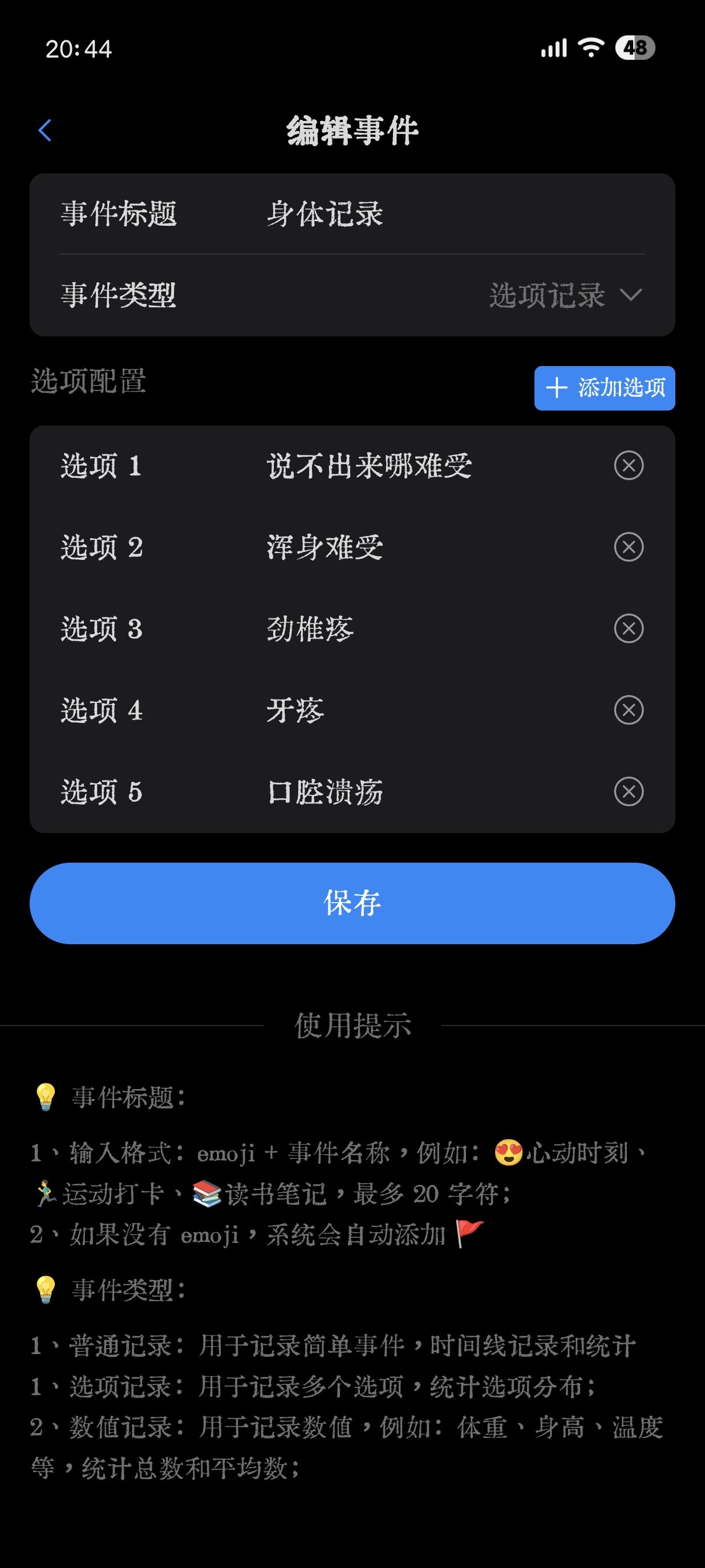Remove 选项 1 说不出来哪难受

point(629,466)
